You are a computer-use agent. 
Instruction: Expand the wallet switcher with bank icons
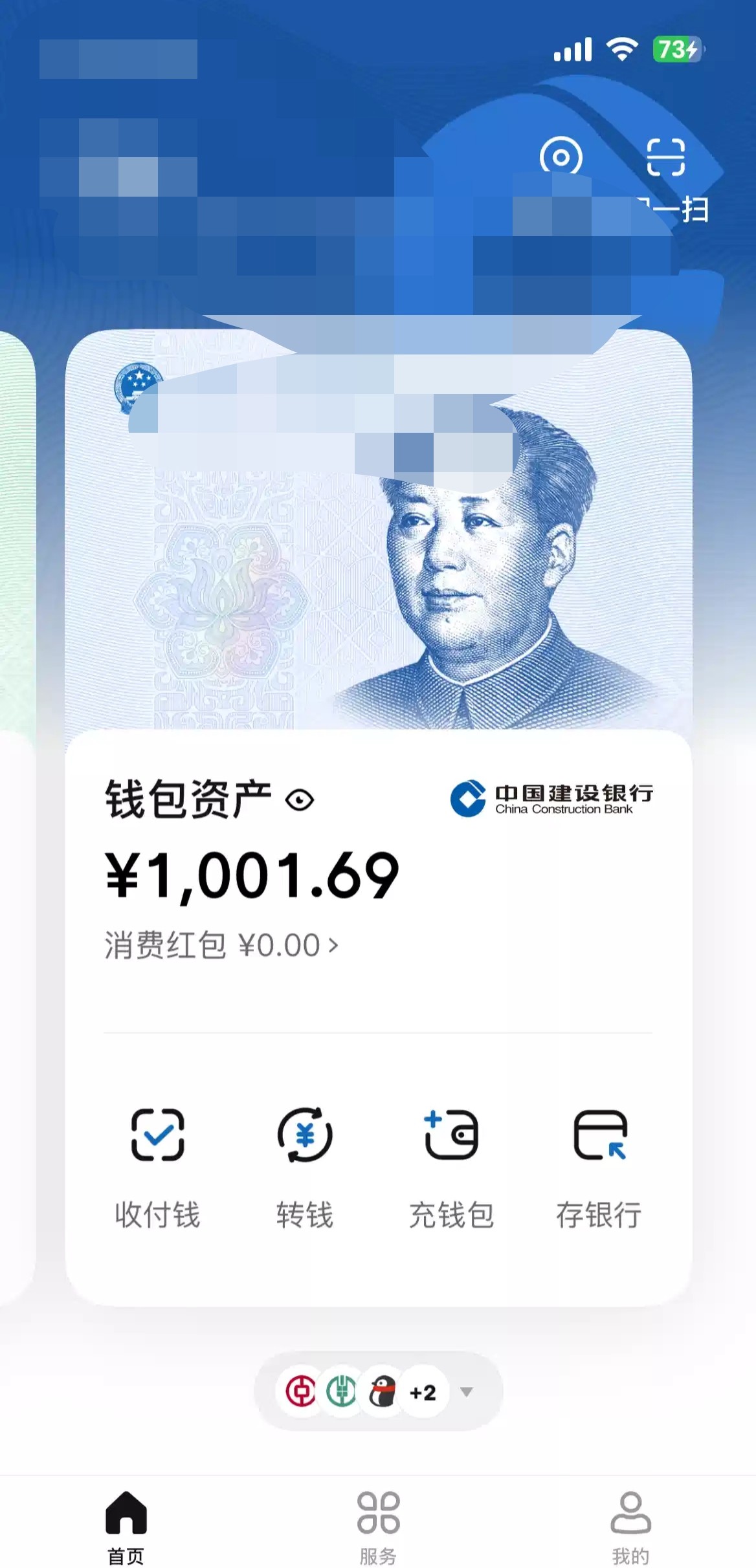point(379,1391)
